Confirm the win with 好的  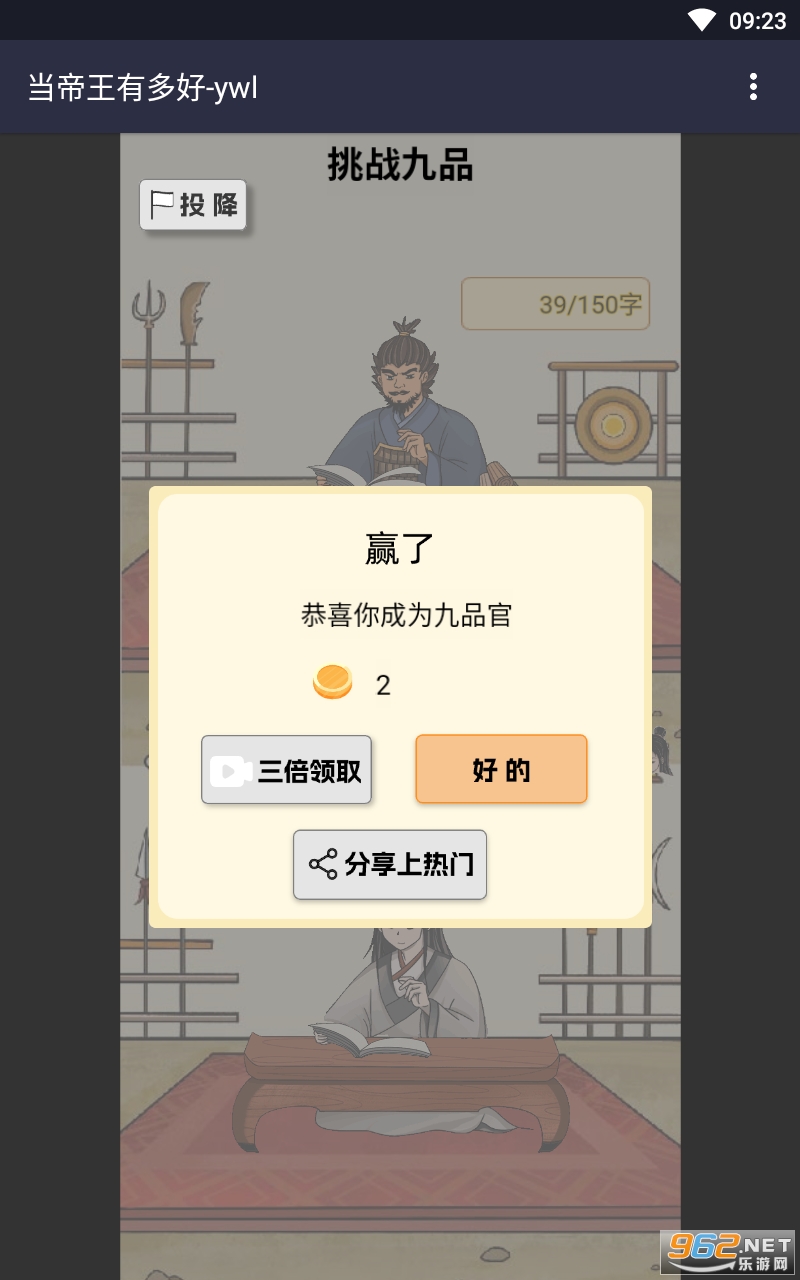501,769
